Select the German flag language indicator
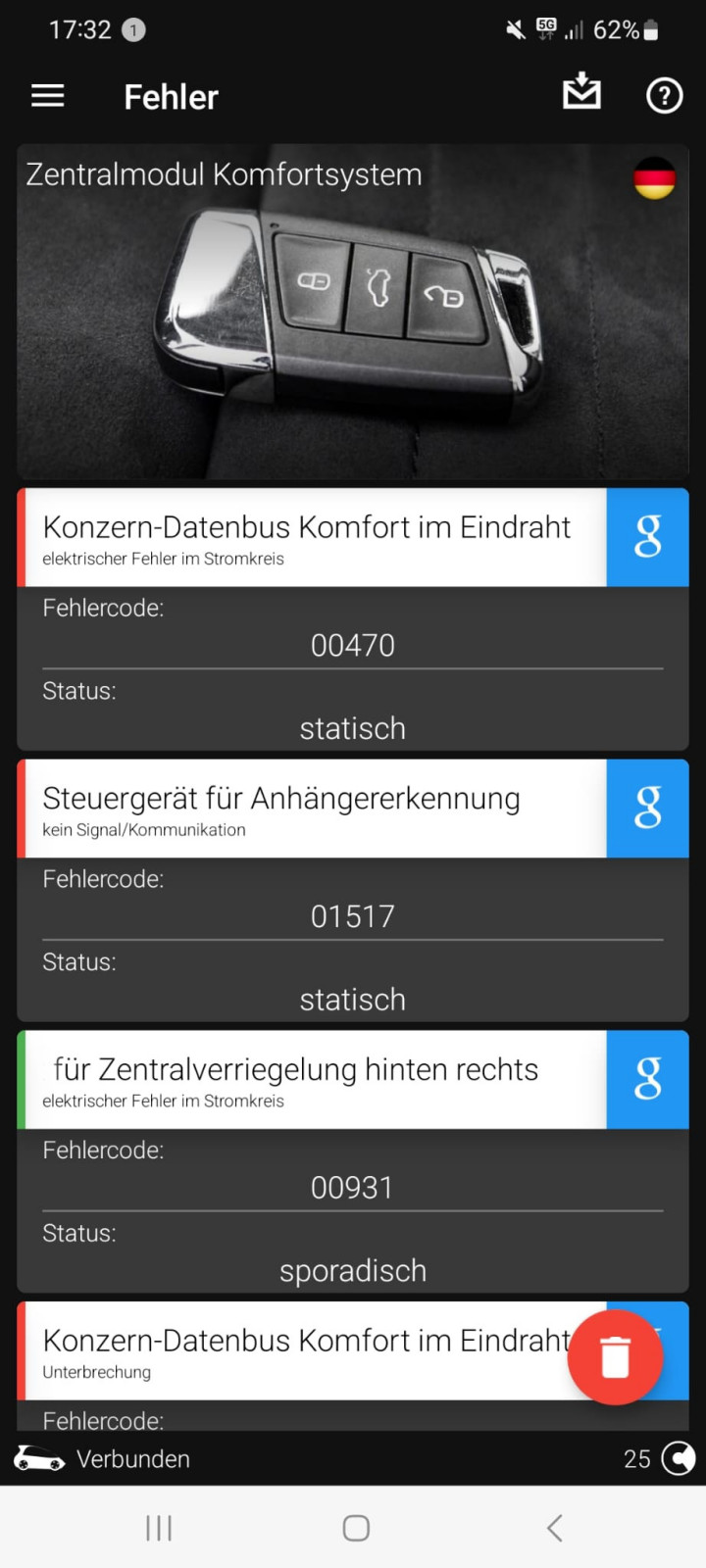706x1568 pixels. point(655,178)
